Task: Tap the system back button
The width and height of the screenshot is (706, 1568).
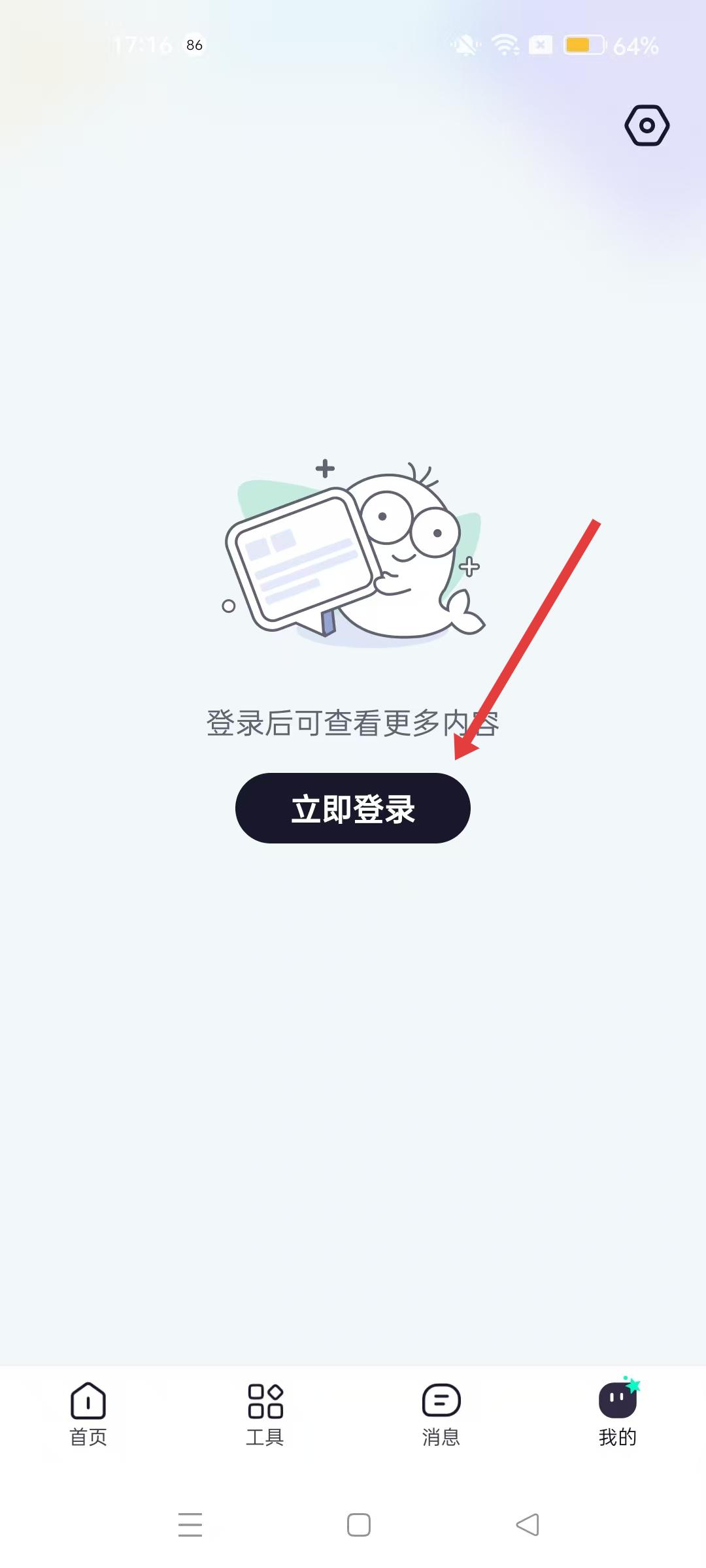Action: click(x=528, y=1525)
